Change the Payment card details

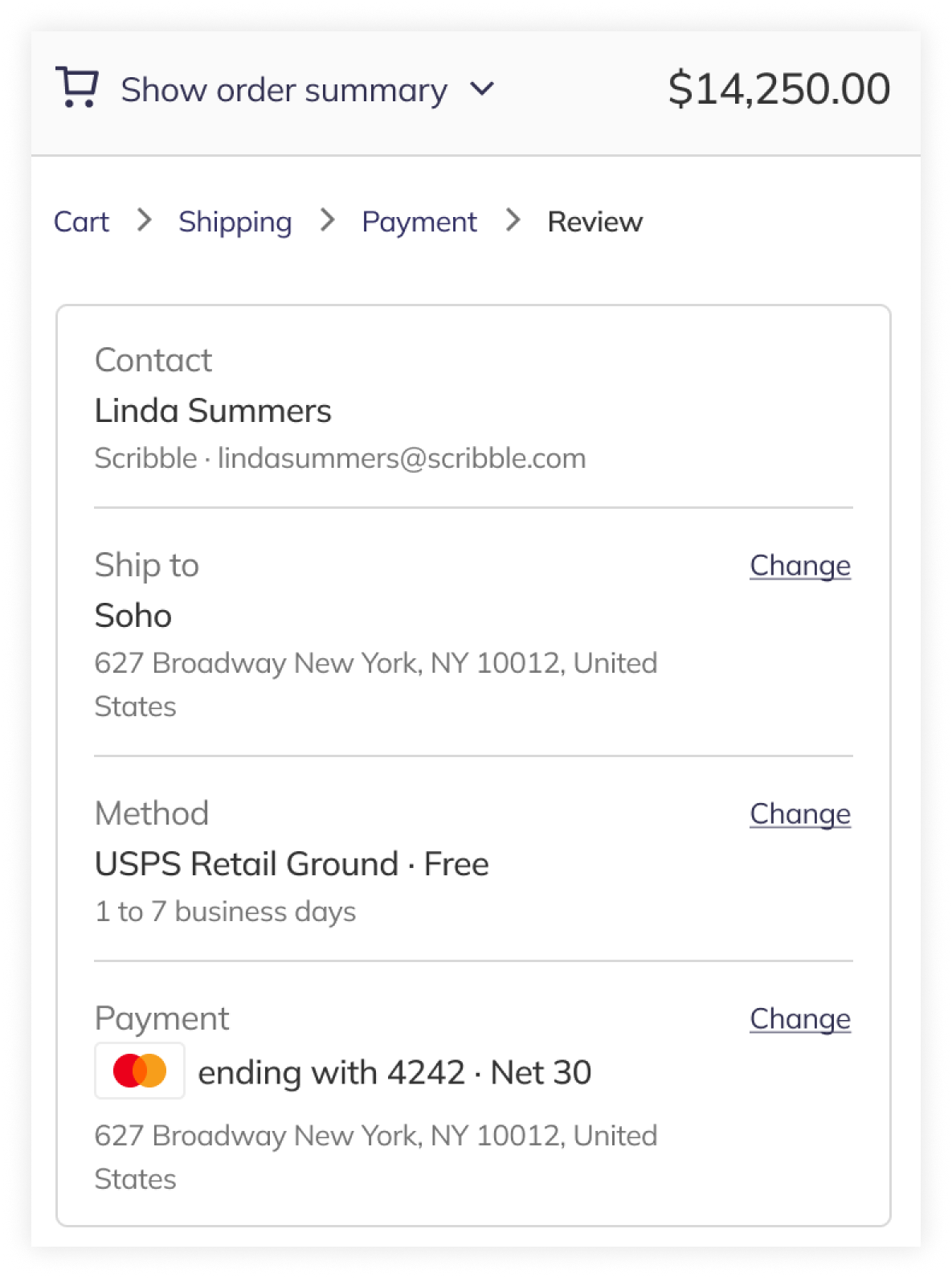click(x=799, y=1019)
